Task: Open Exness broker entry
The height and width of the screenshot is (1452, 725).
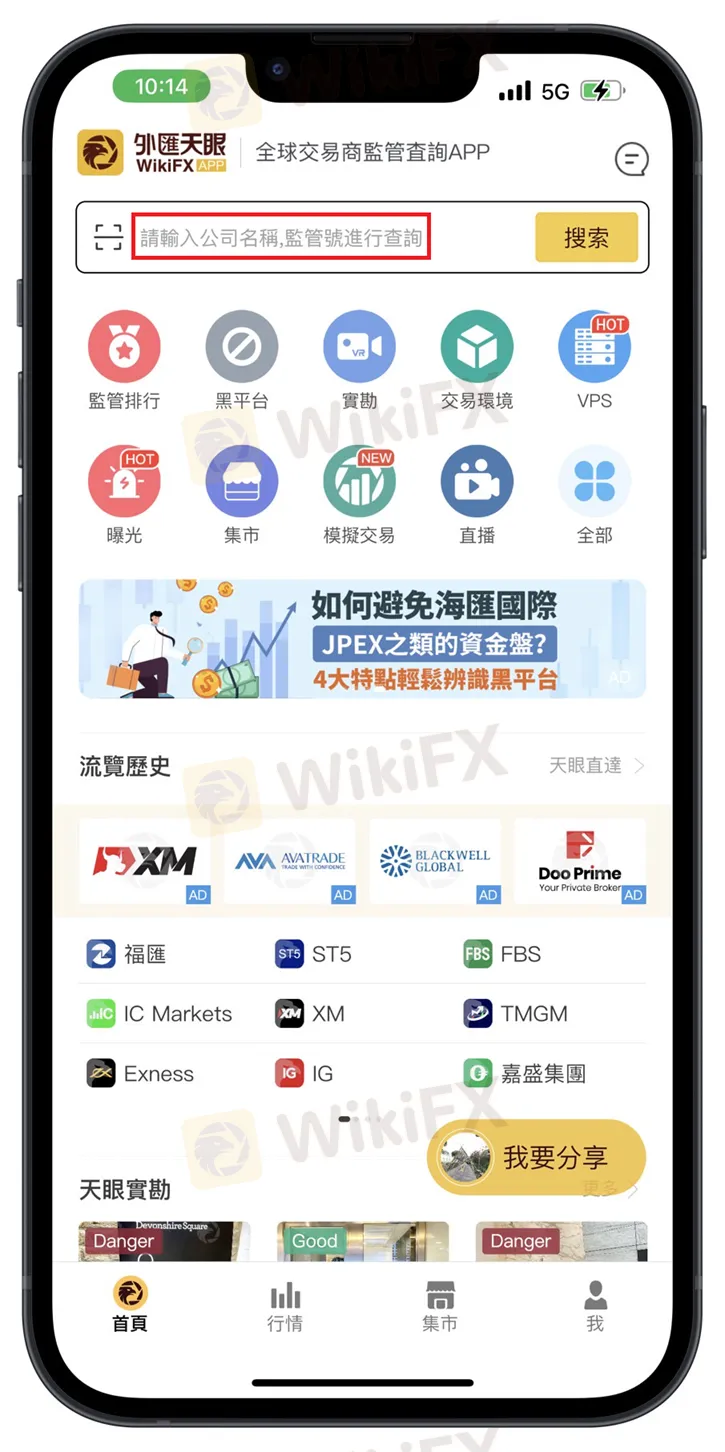Action: click(x=141, y=1074)
